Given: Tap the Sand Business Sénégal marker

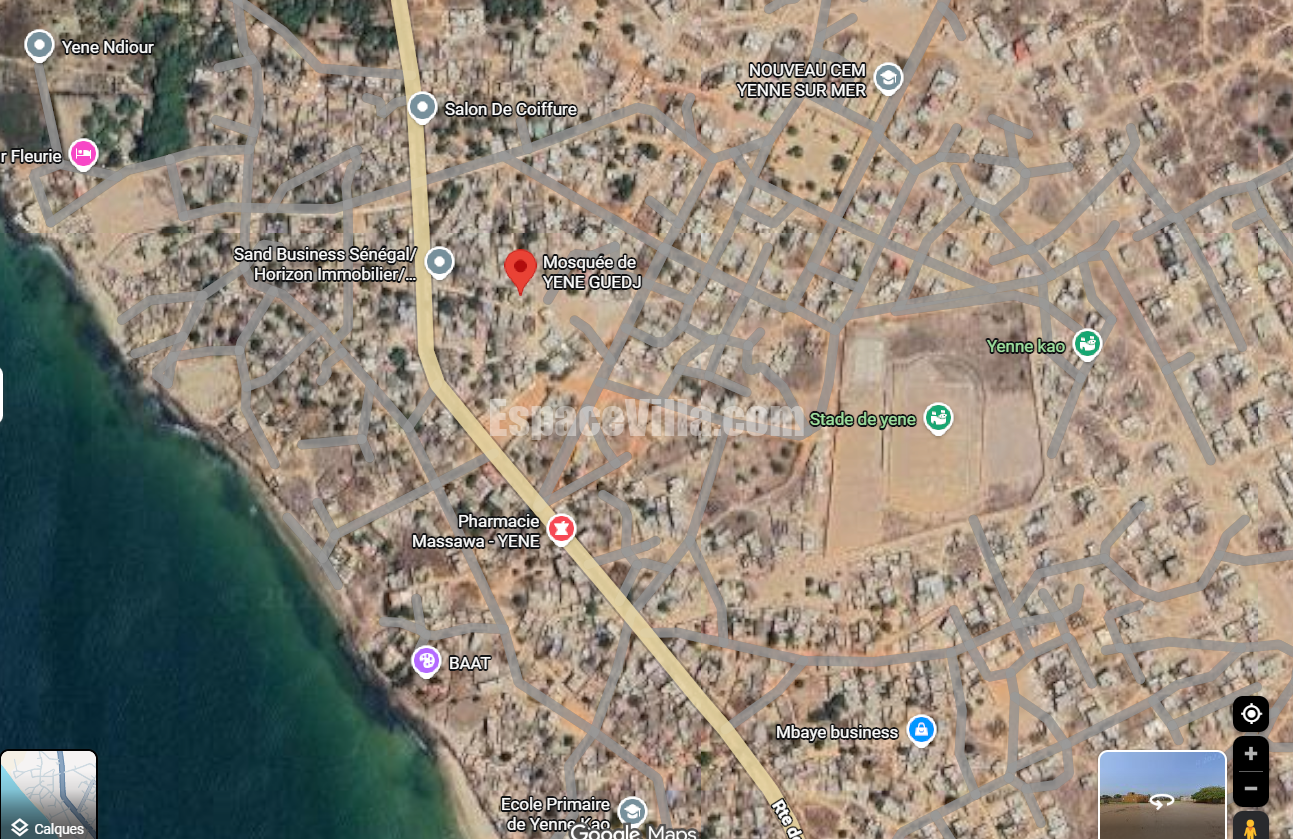Looking at the screenshot, I should coord(440,263).
